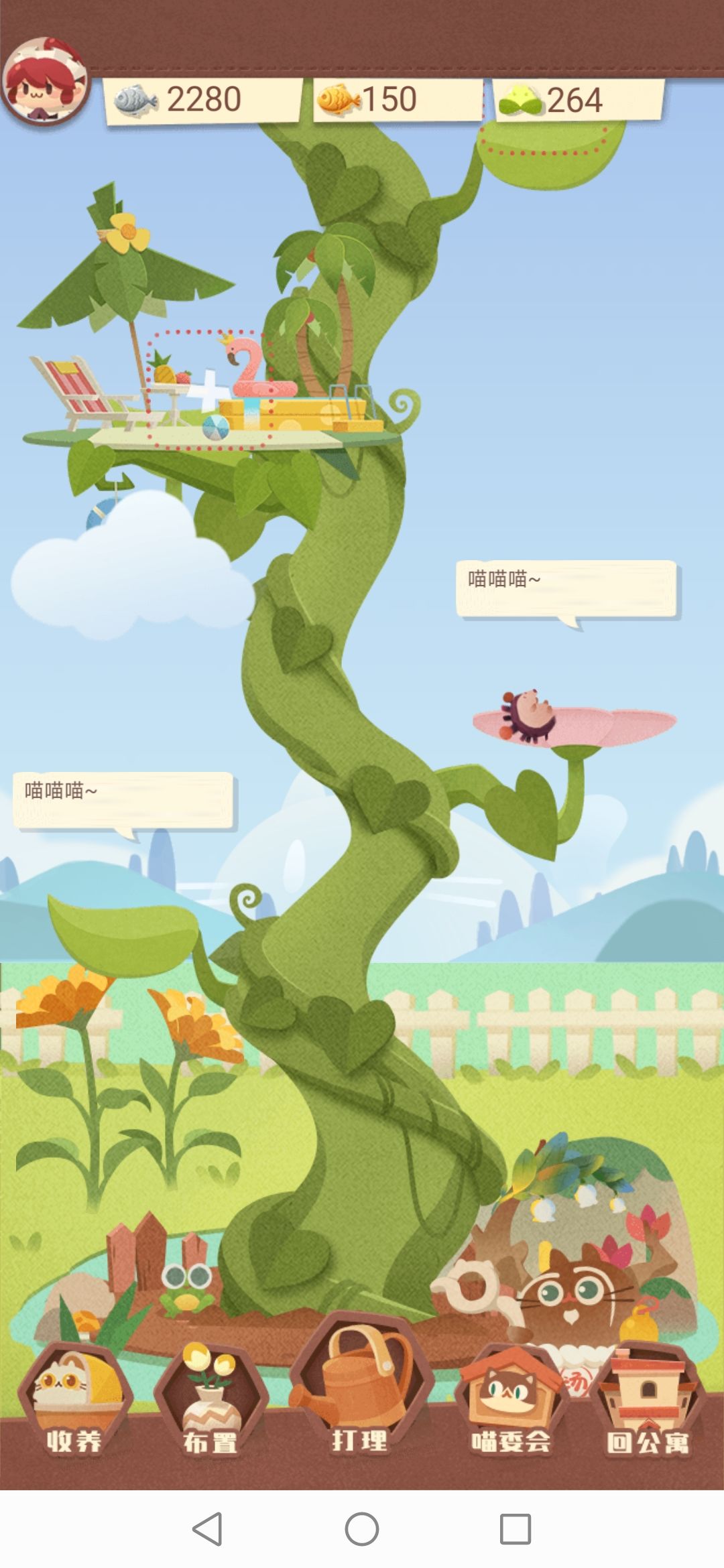Tap the gold fish currency 150

click(398, 101)
